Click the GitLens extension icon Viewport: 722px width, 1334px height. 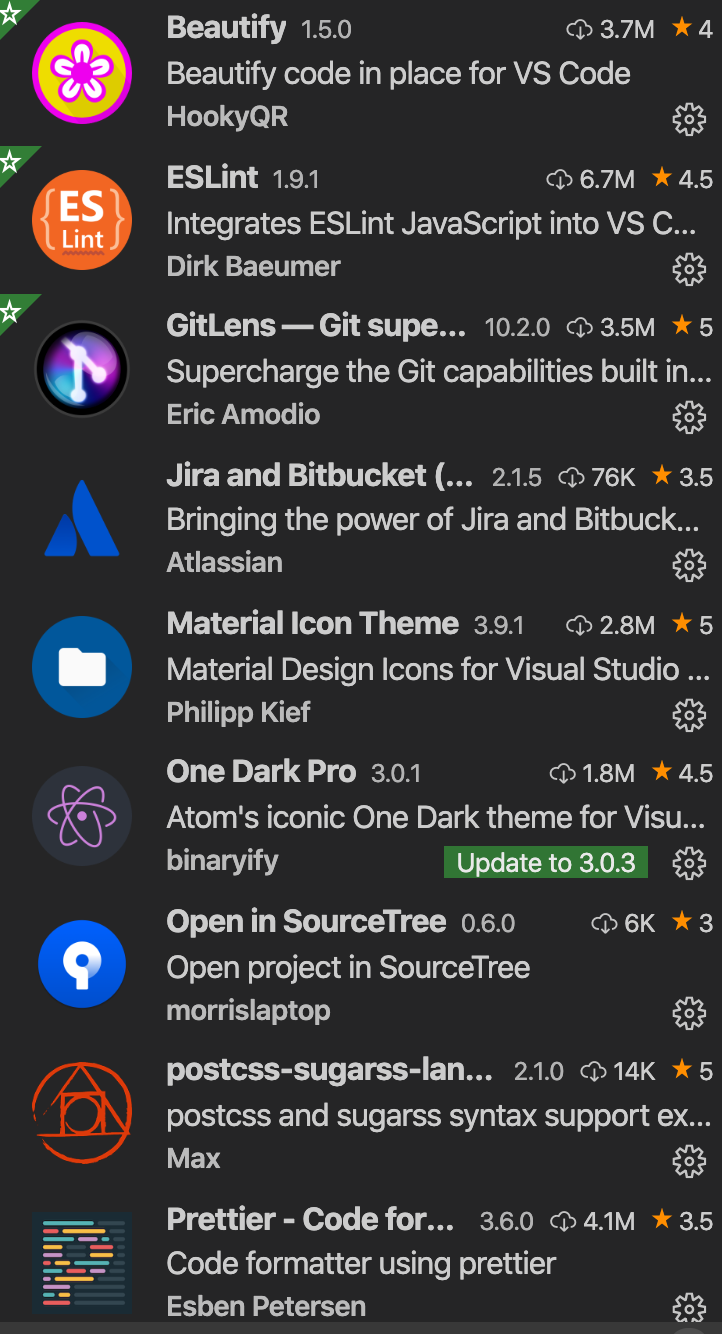click(x=82, y=368)
